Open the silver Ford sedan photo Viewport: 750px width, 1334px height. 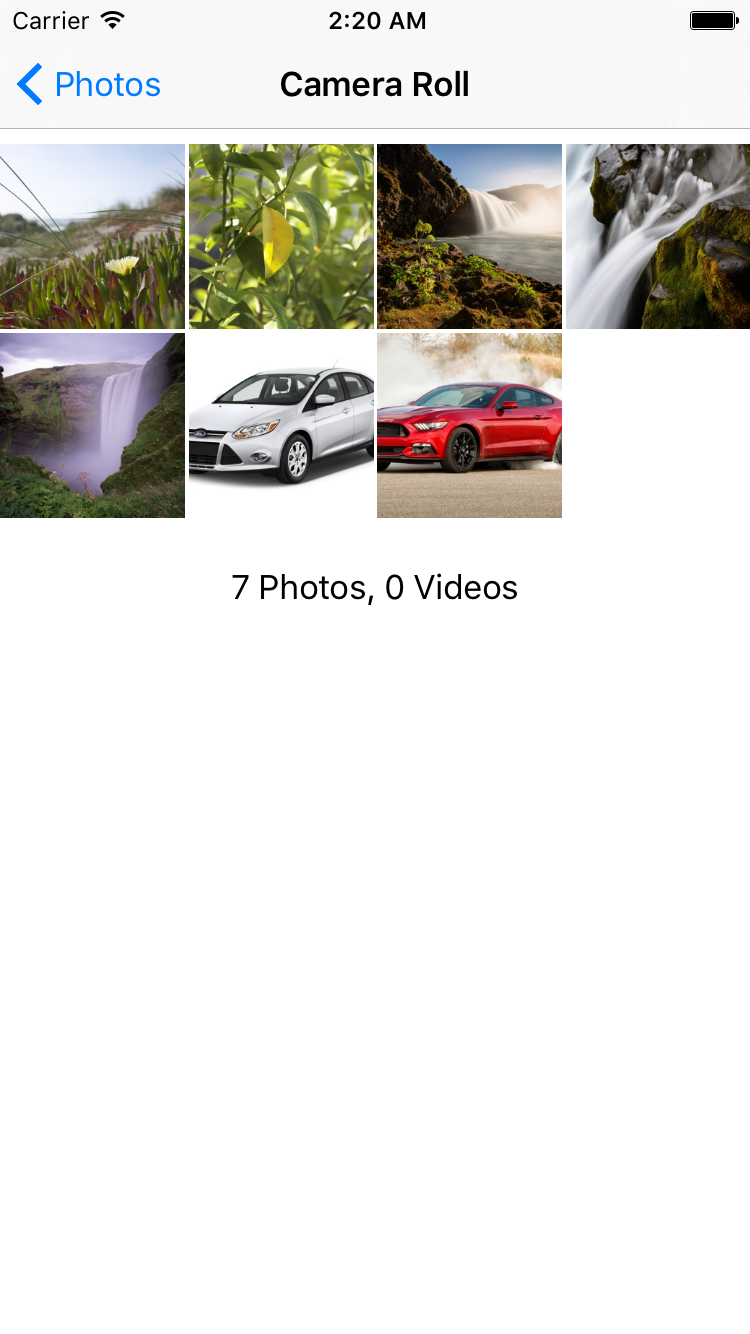tap(281, 425)
